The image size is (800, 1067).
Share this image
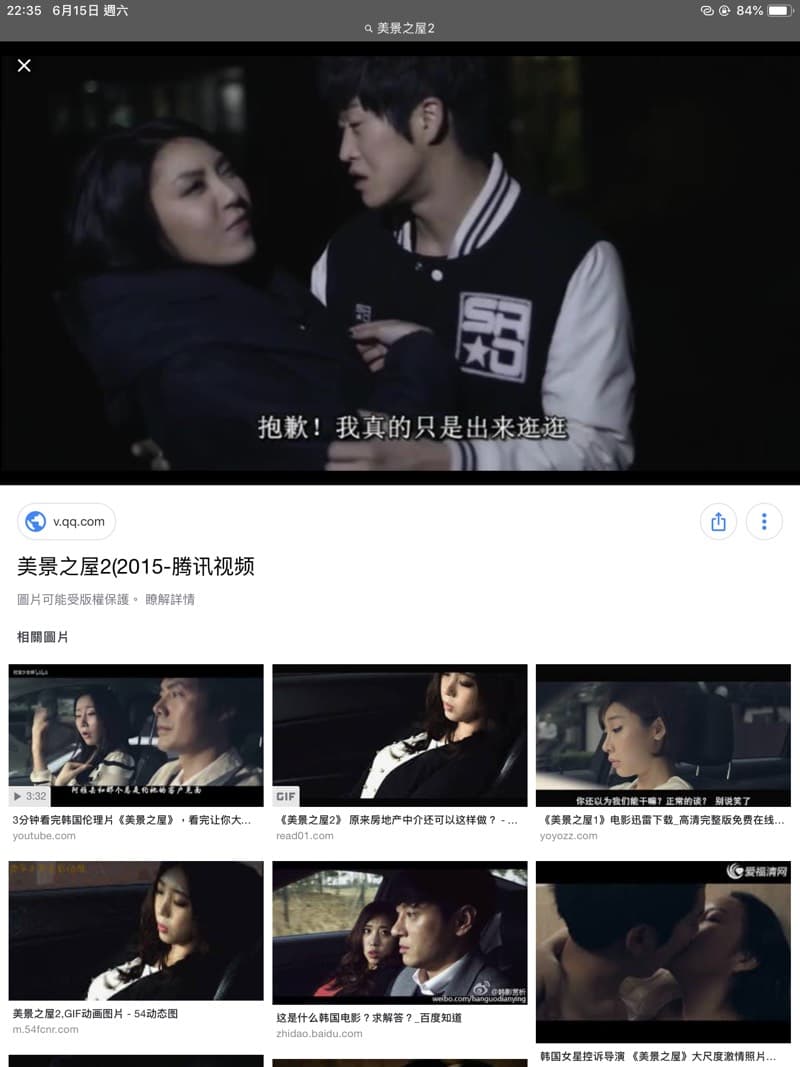click(x=718, y=521)
